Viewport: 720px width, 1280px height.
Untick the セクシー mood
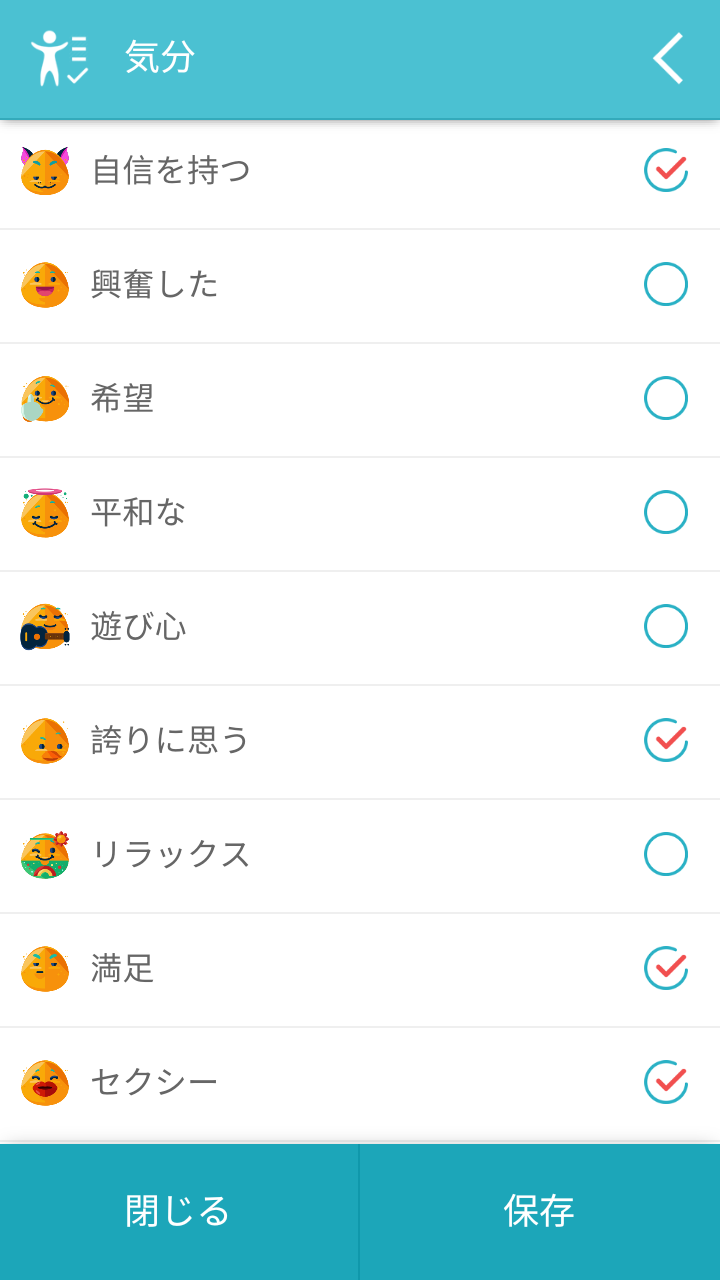coord(666,1082)
